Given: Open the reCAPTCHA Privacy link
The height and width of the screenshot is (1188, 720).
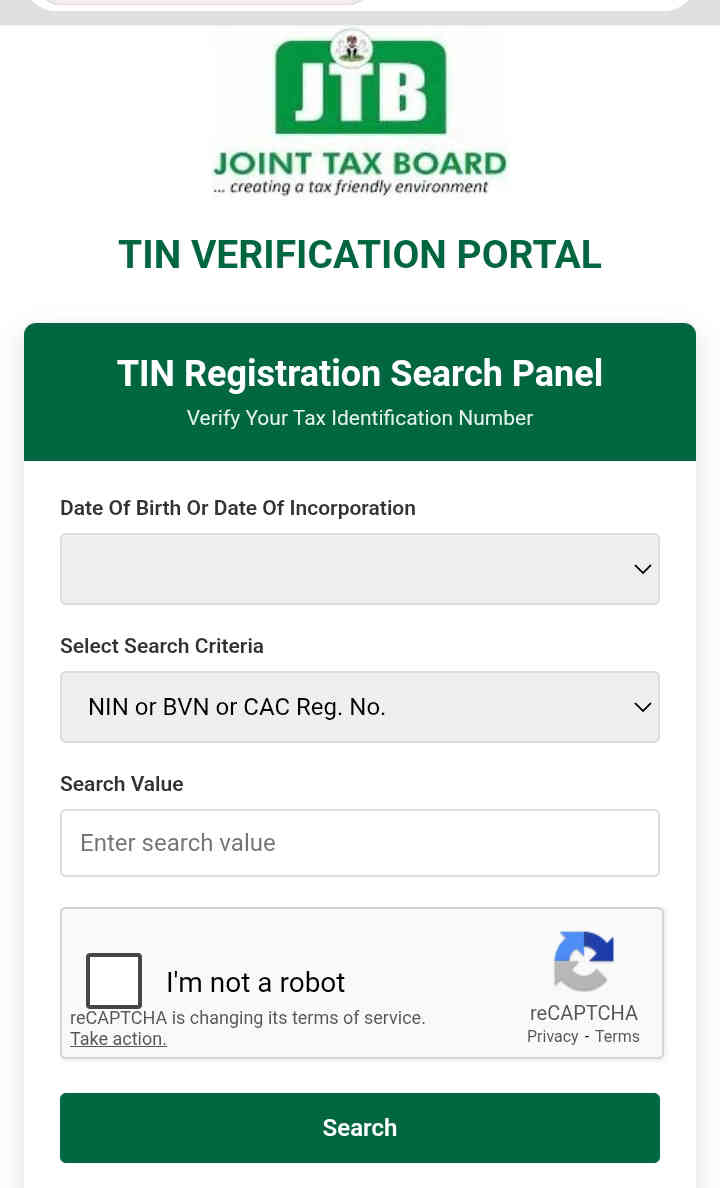Looking at the screenshot, I should coord(552,1036).
